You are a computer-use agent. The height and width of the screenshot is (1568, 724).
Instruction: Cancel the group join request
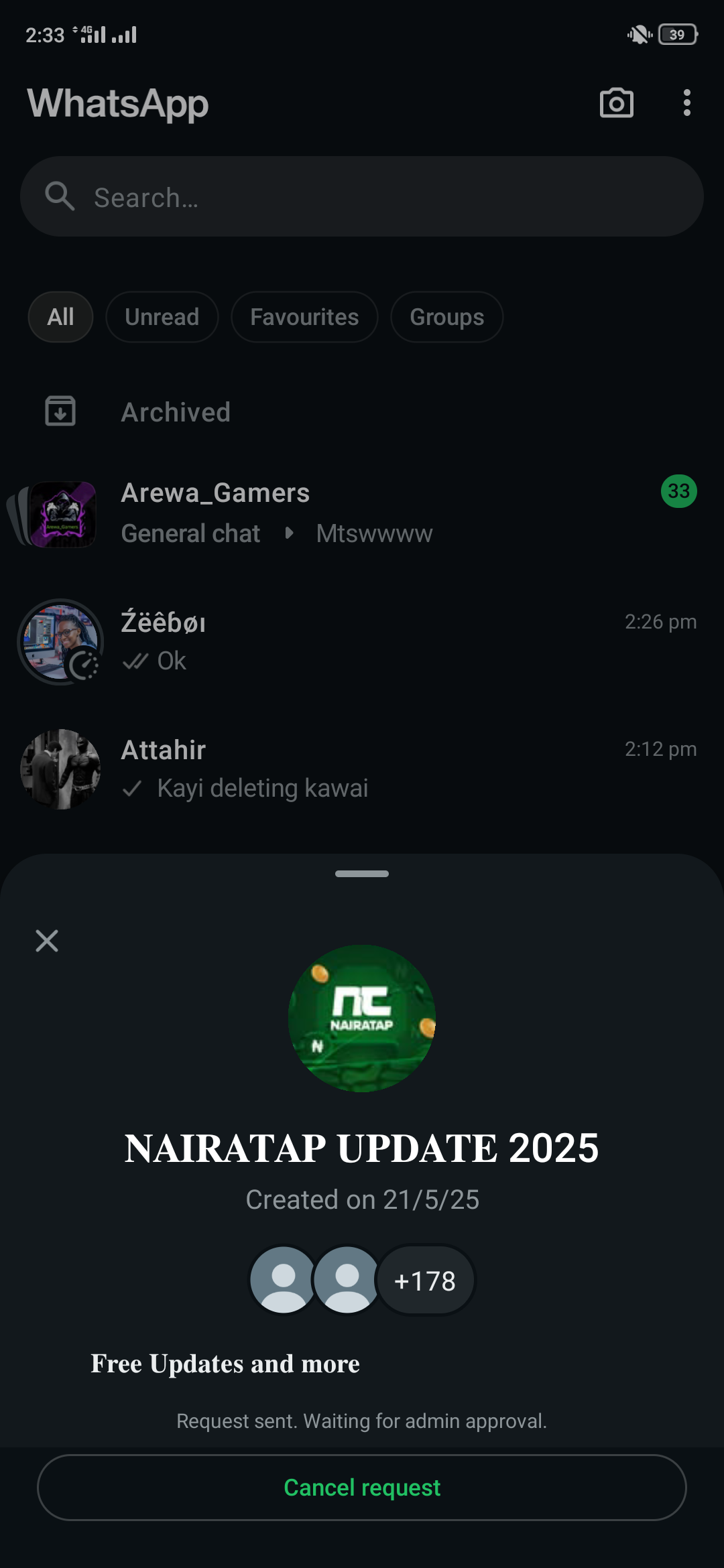[362, 1487]
